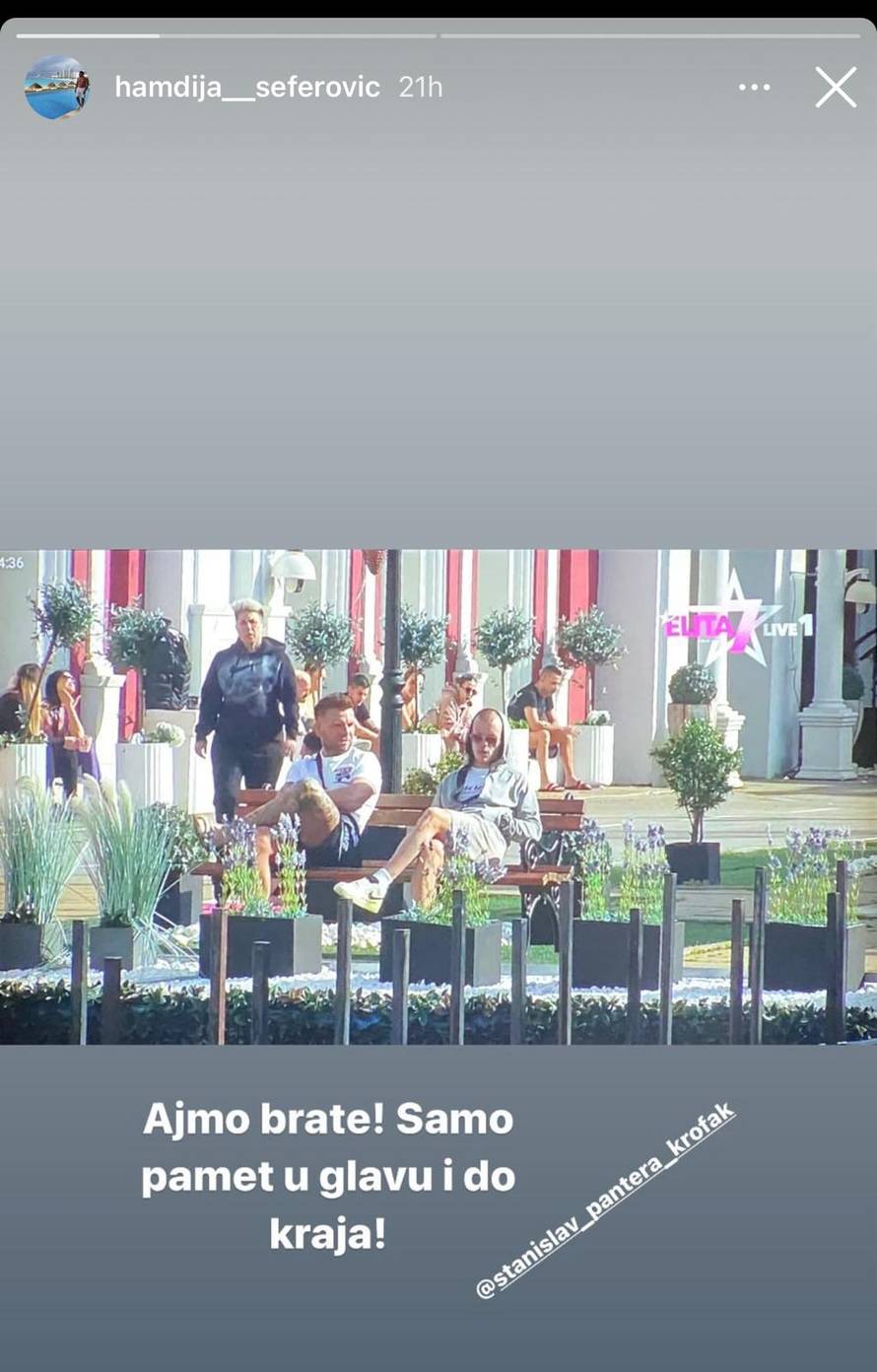
Task: Close the story viewer
Action: [835, 88]
